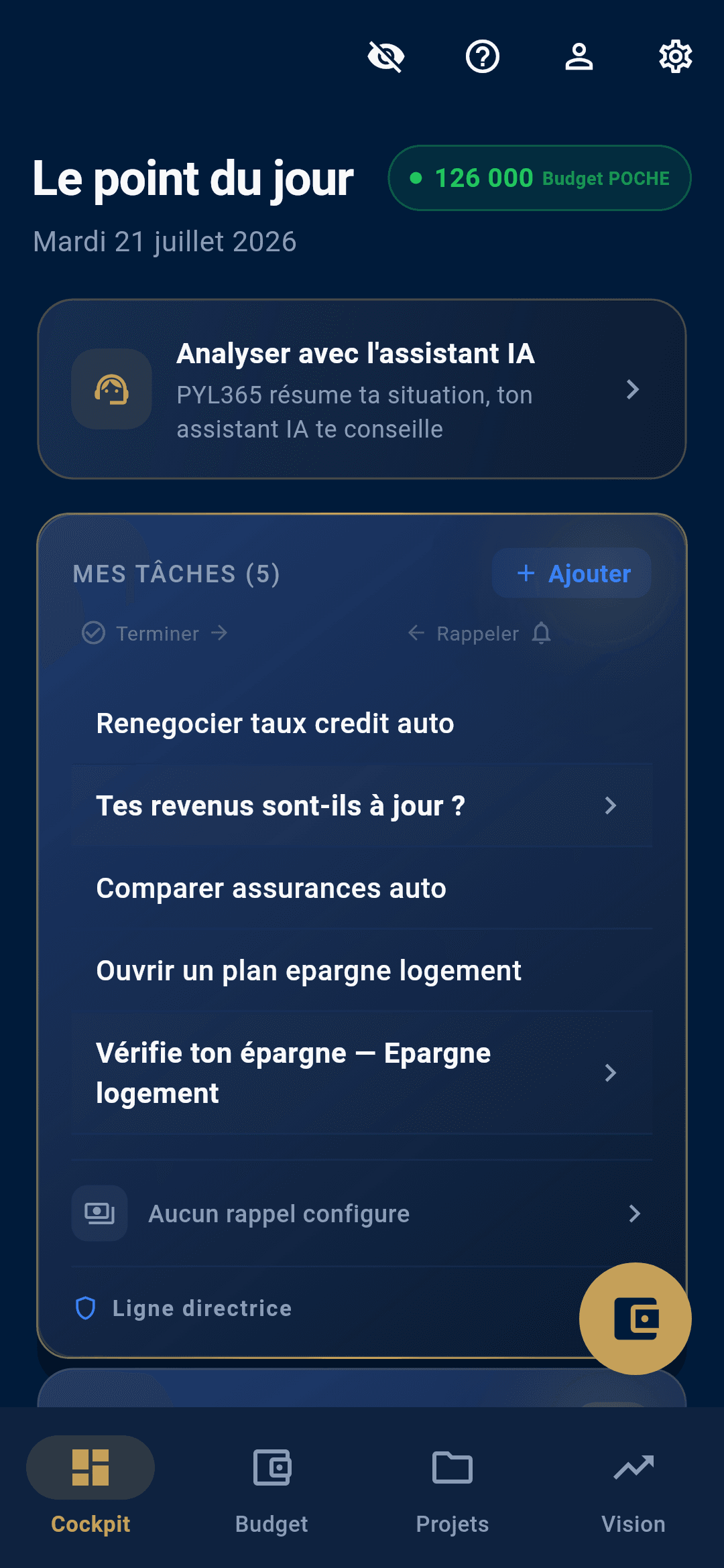Add a new task with Ajouter

pyautogui.click(x=572, y=574)
